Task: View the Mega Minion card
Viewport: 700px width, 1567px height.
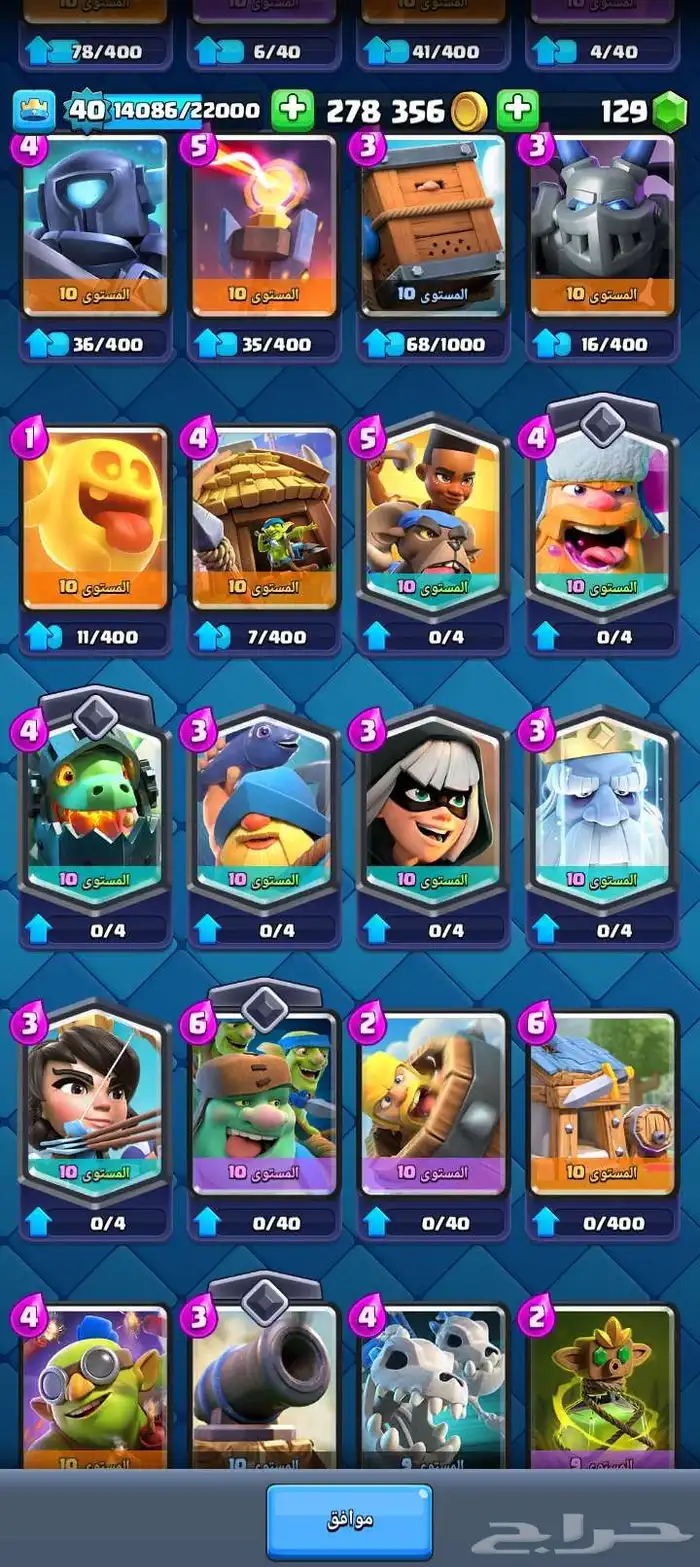Action: pyautogui.click(x=602, y=227)
